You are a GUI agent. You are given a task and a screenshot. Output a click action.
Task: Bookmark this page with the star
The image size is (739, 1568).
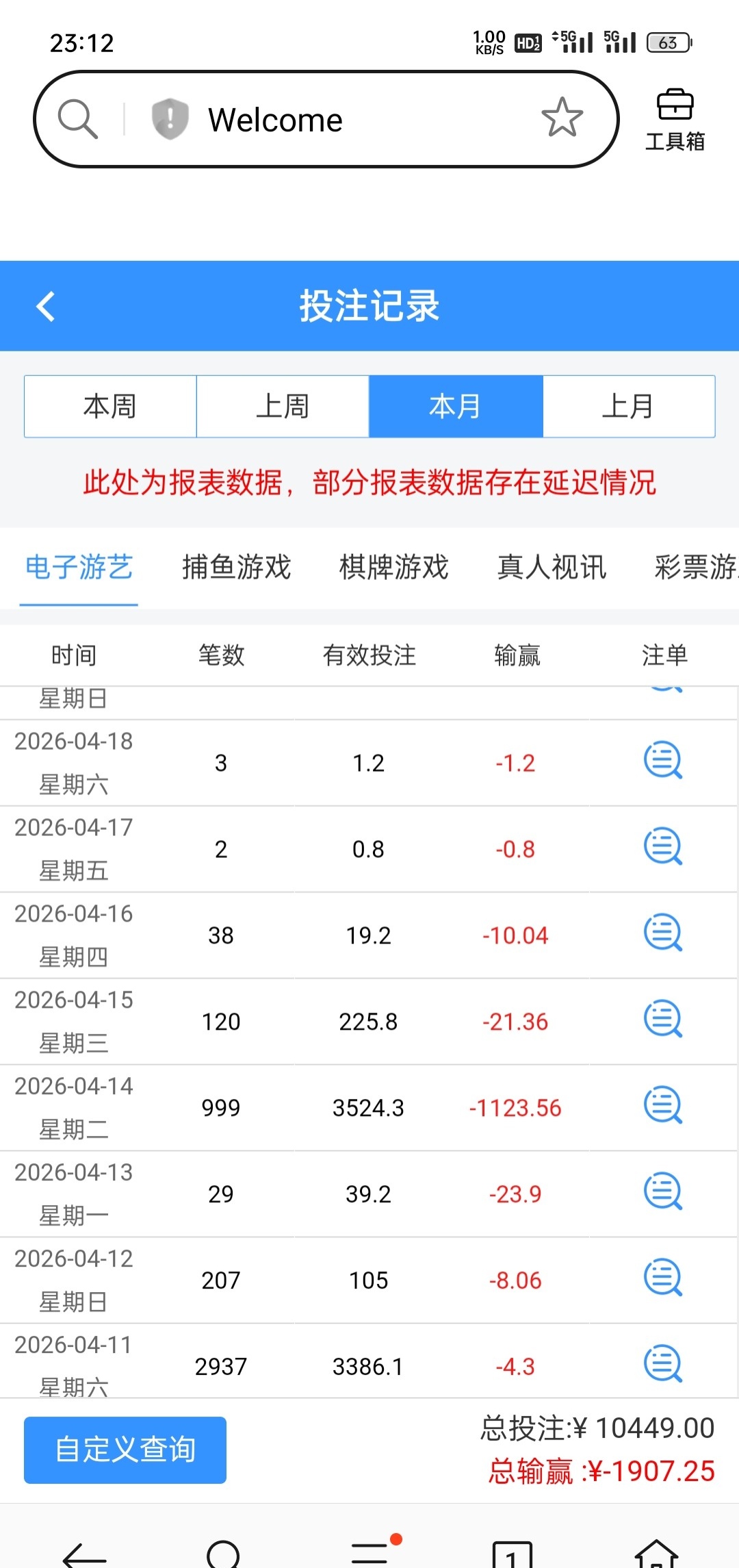562,118
